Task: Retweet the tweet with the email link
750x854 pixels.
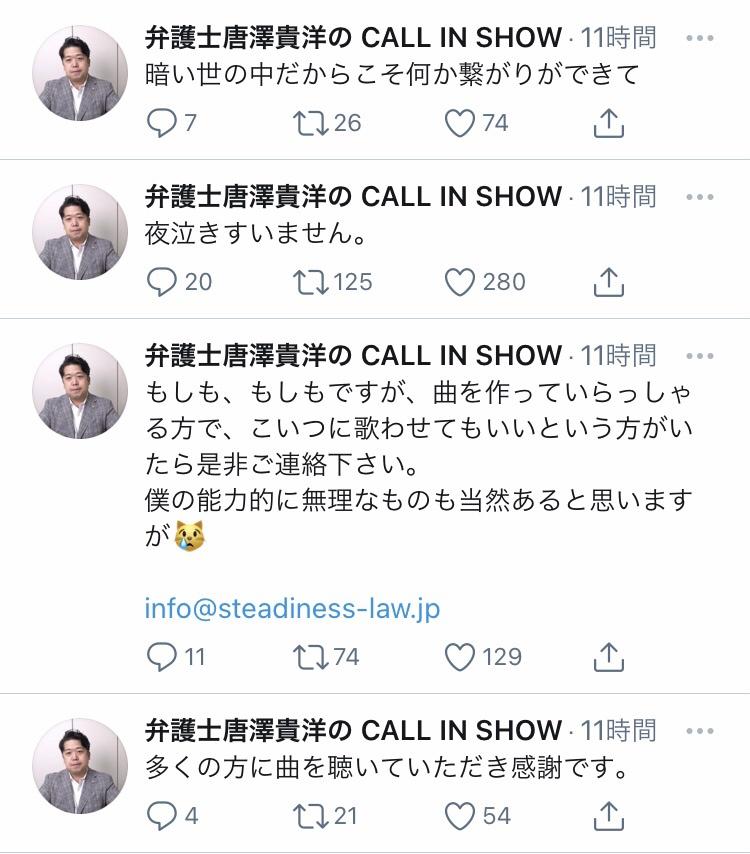Action: pos(309,658)
